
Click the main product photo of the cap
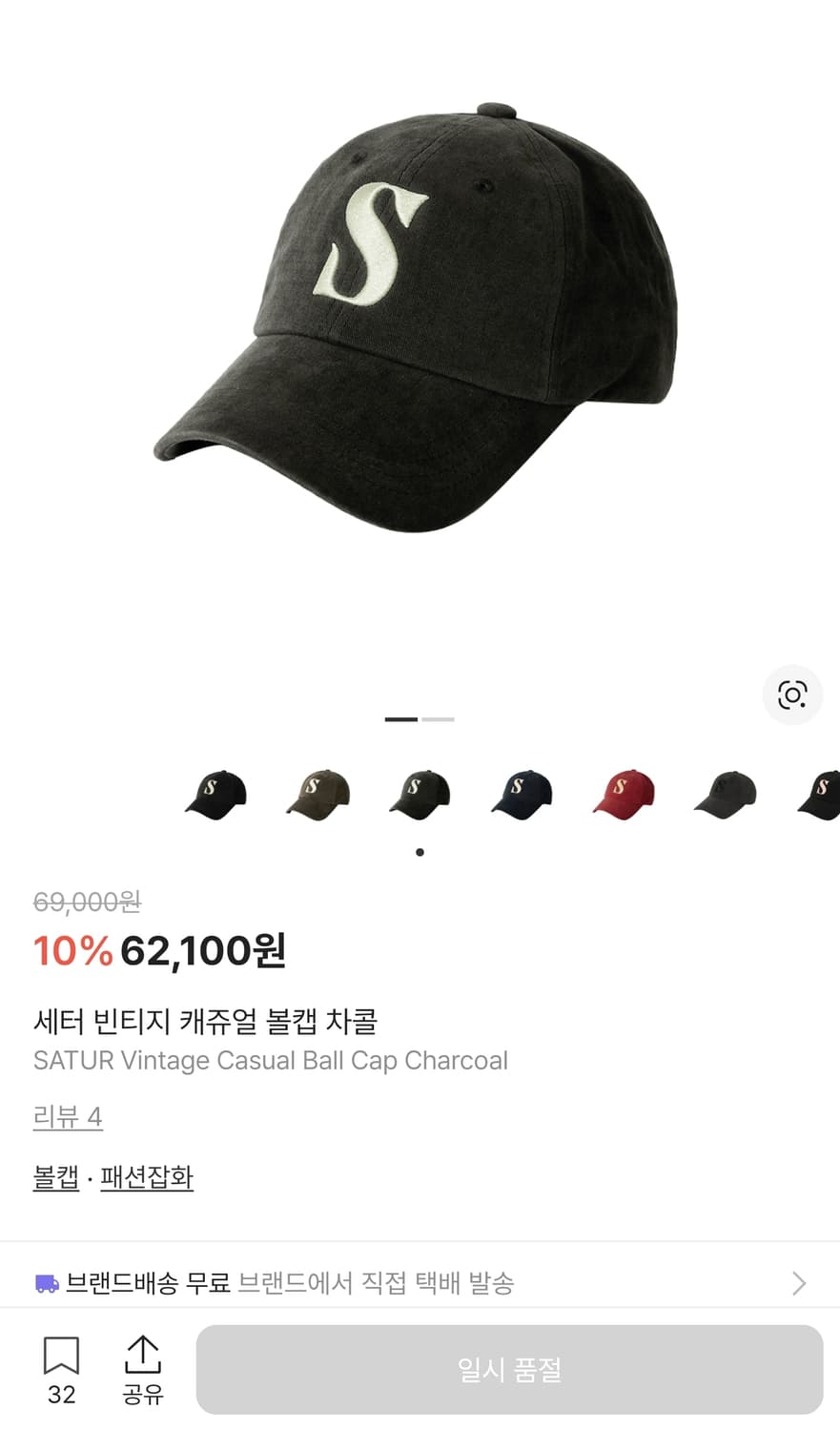tap(420, 315)
